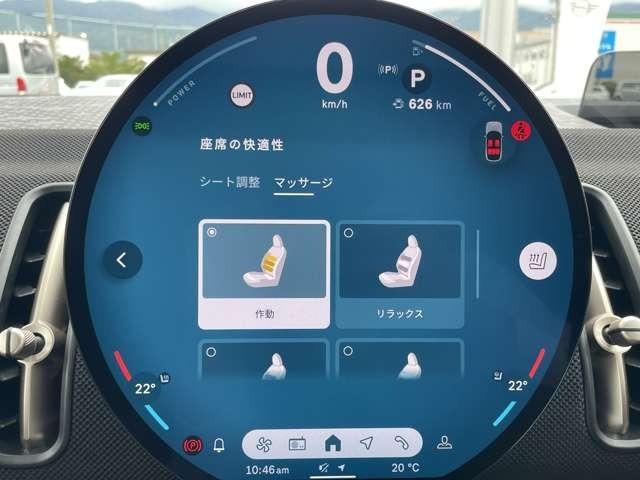Tap the left 22° temperature control
The width and height of the screenshot is (640, 480).
click(148, 388)
